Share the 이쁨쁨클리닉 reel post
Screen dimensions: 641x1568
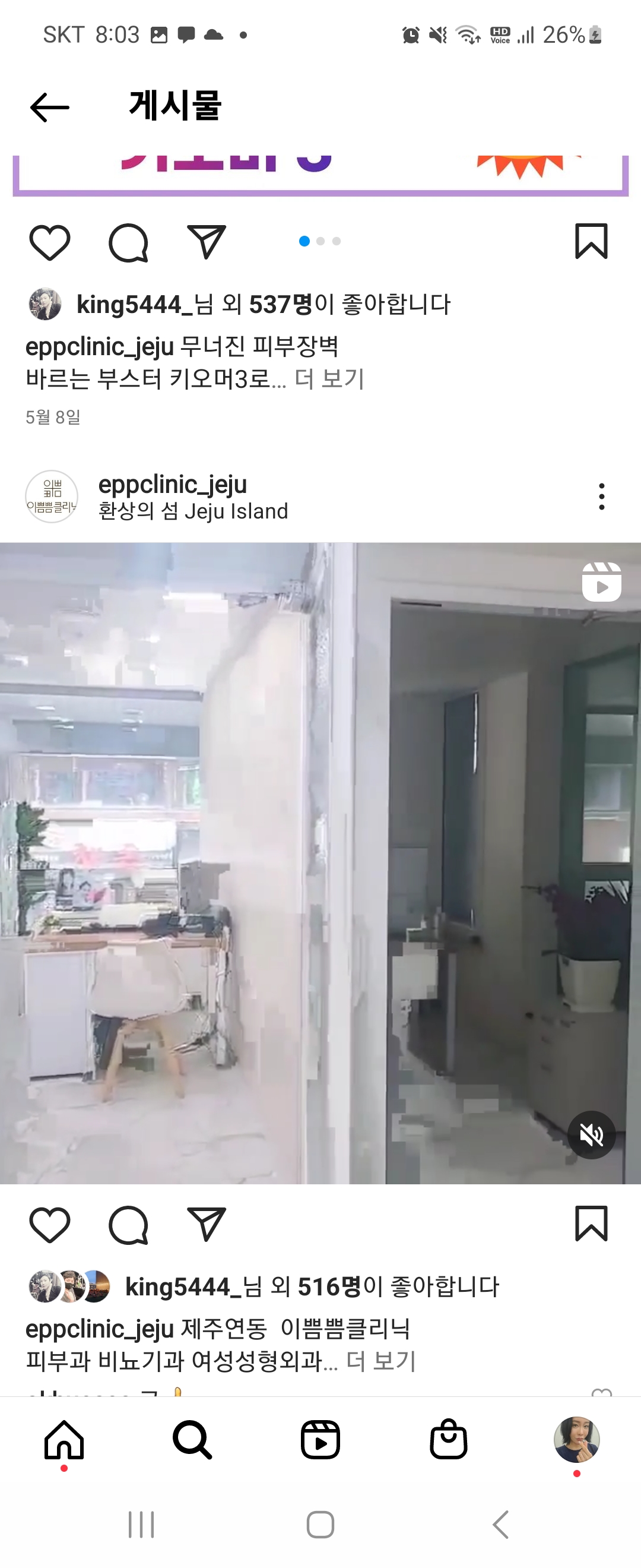pos(207,1225)
